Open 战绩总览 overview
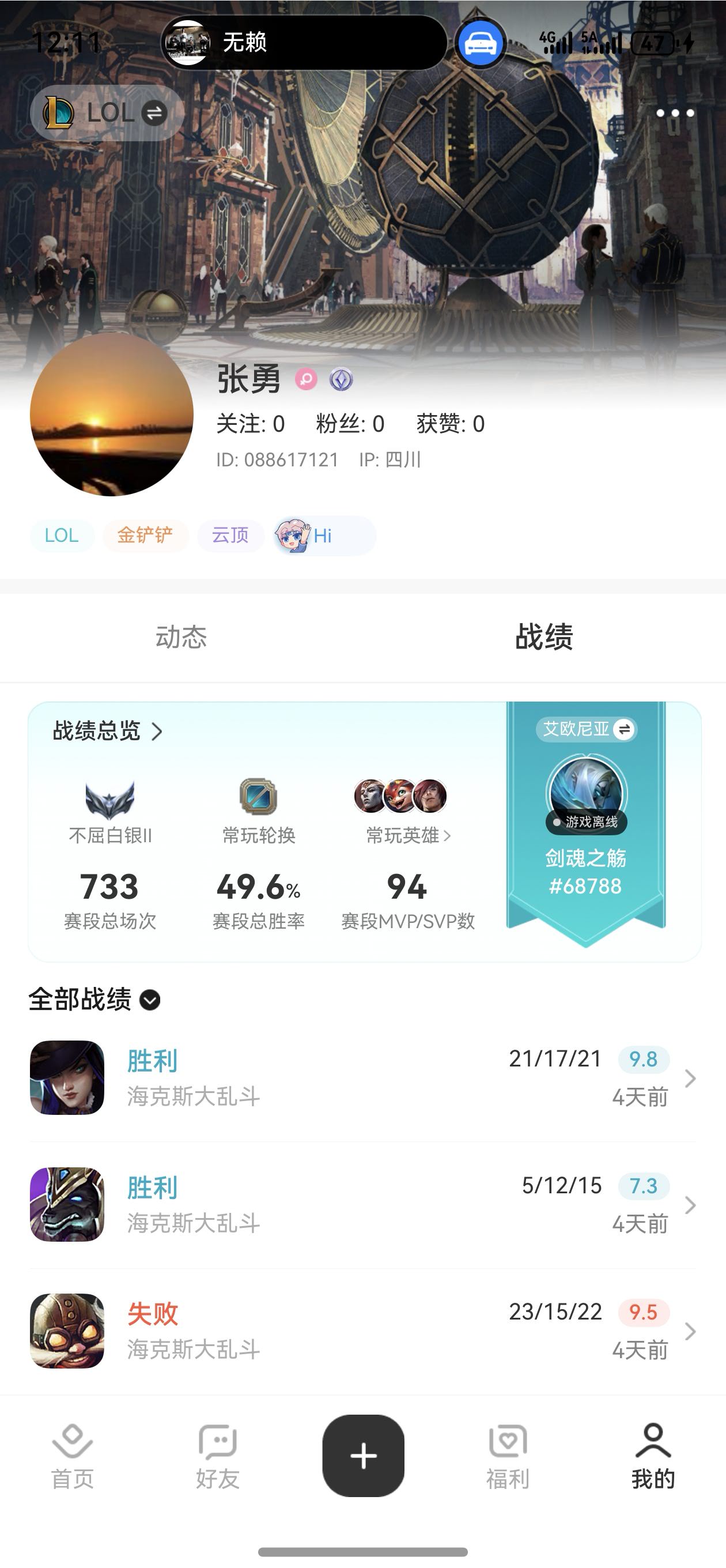This screenshot has width=726, height=1568. pyautogui.click(x=108, y=731)
